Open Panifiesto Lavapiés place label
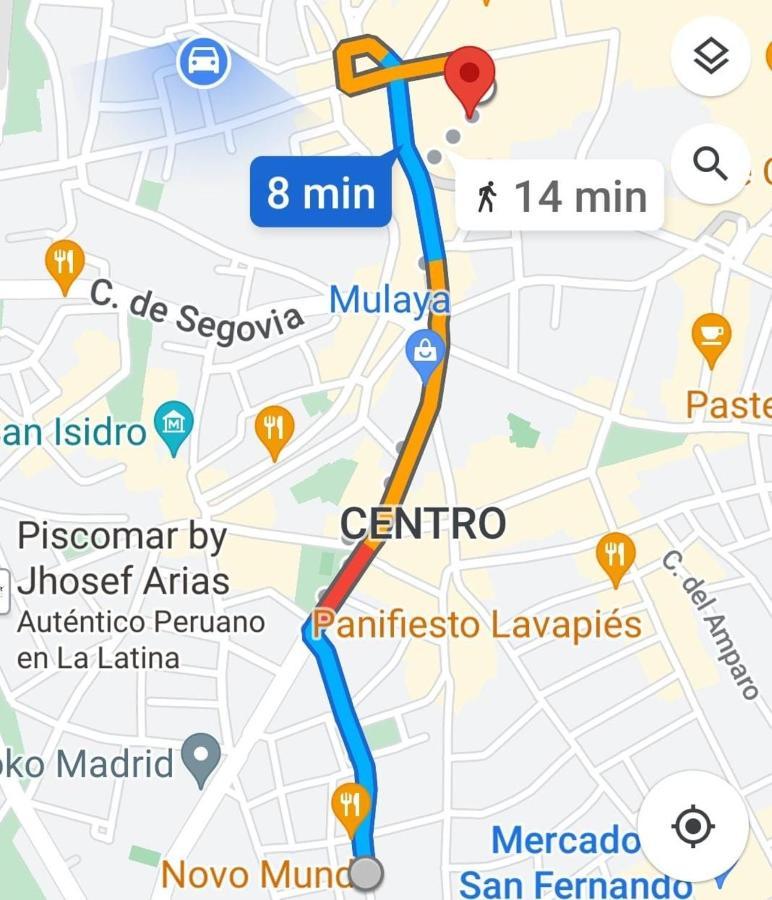This screenshot has height=900, width=772. click(x=477, y=626)
